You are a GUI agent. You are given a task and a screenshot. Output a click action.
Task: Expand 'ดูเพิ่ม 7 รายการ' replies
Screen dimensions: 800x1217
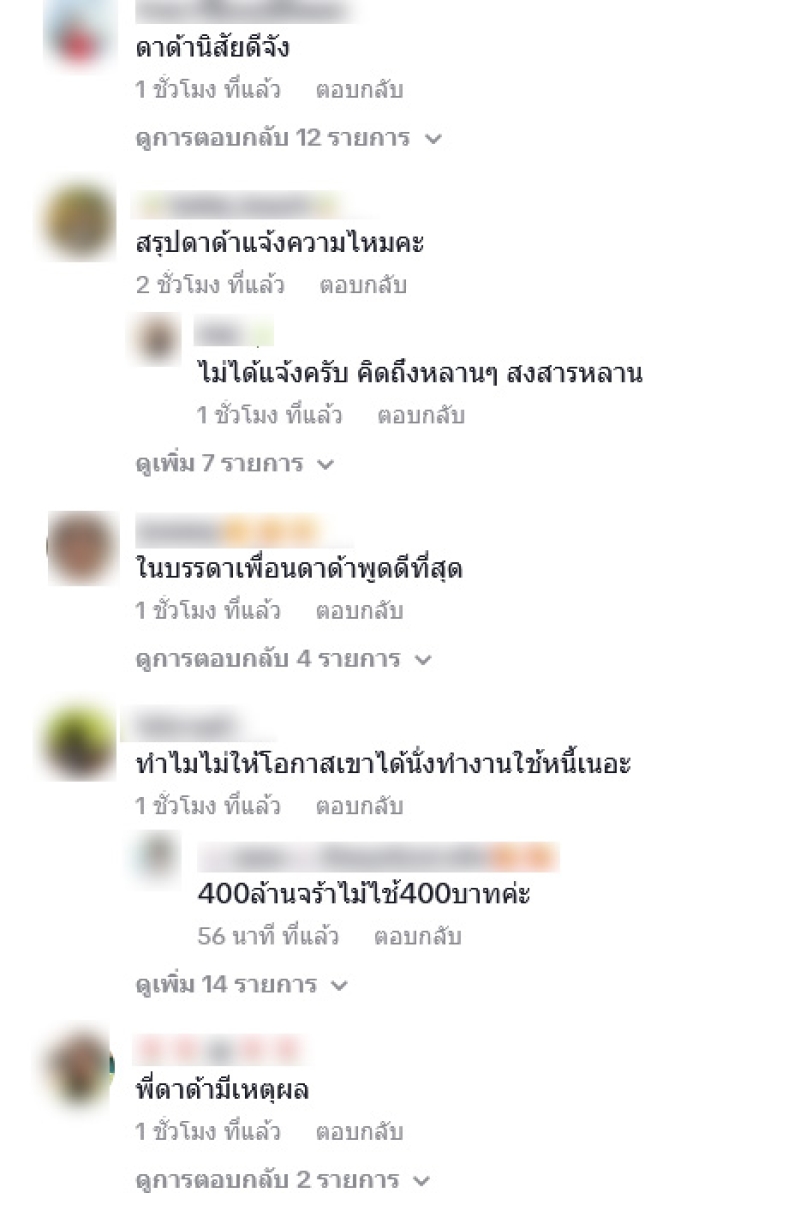[x=234, y=464]
